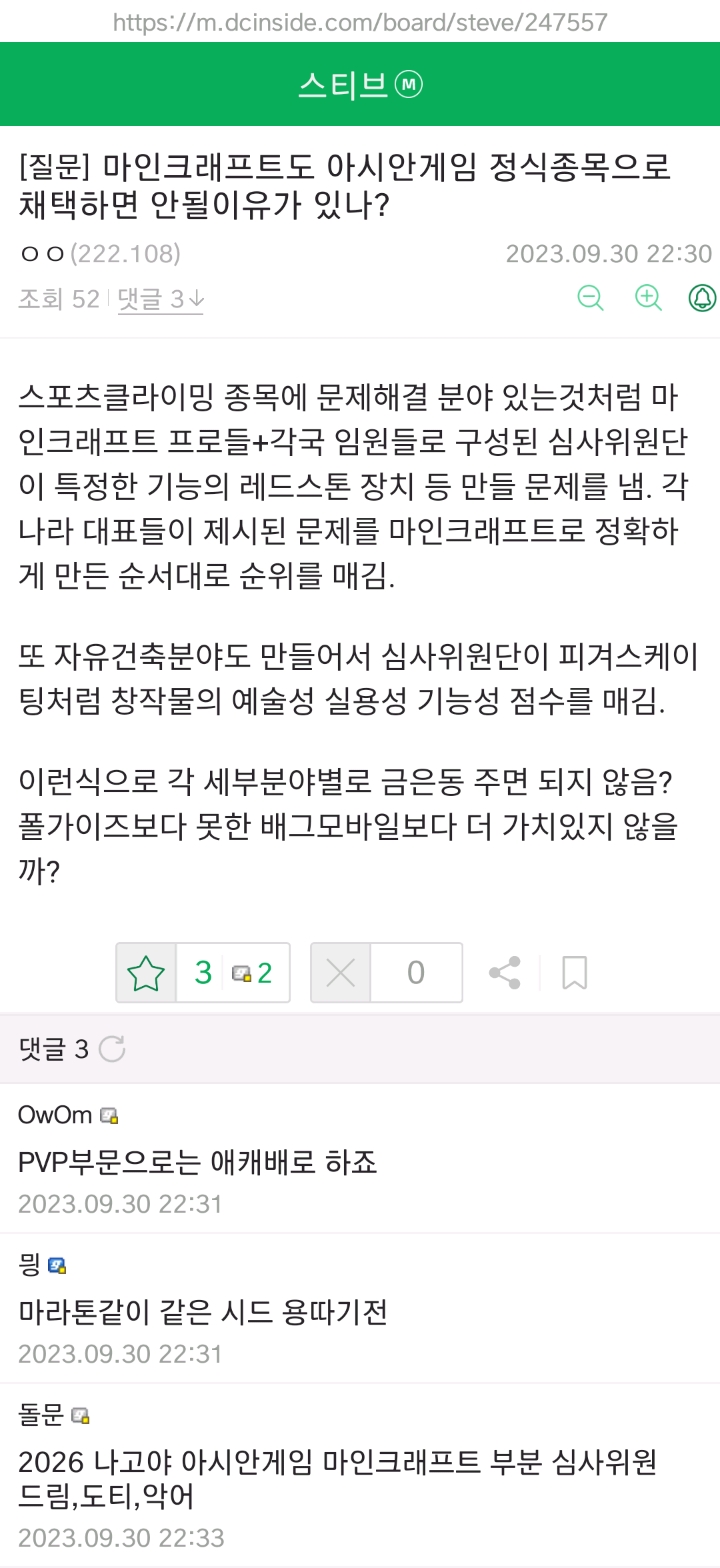Jump to comments via 댓글 3 link

[160, 298]
